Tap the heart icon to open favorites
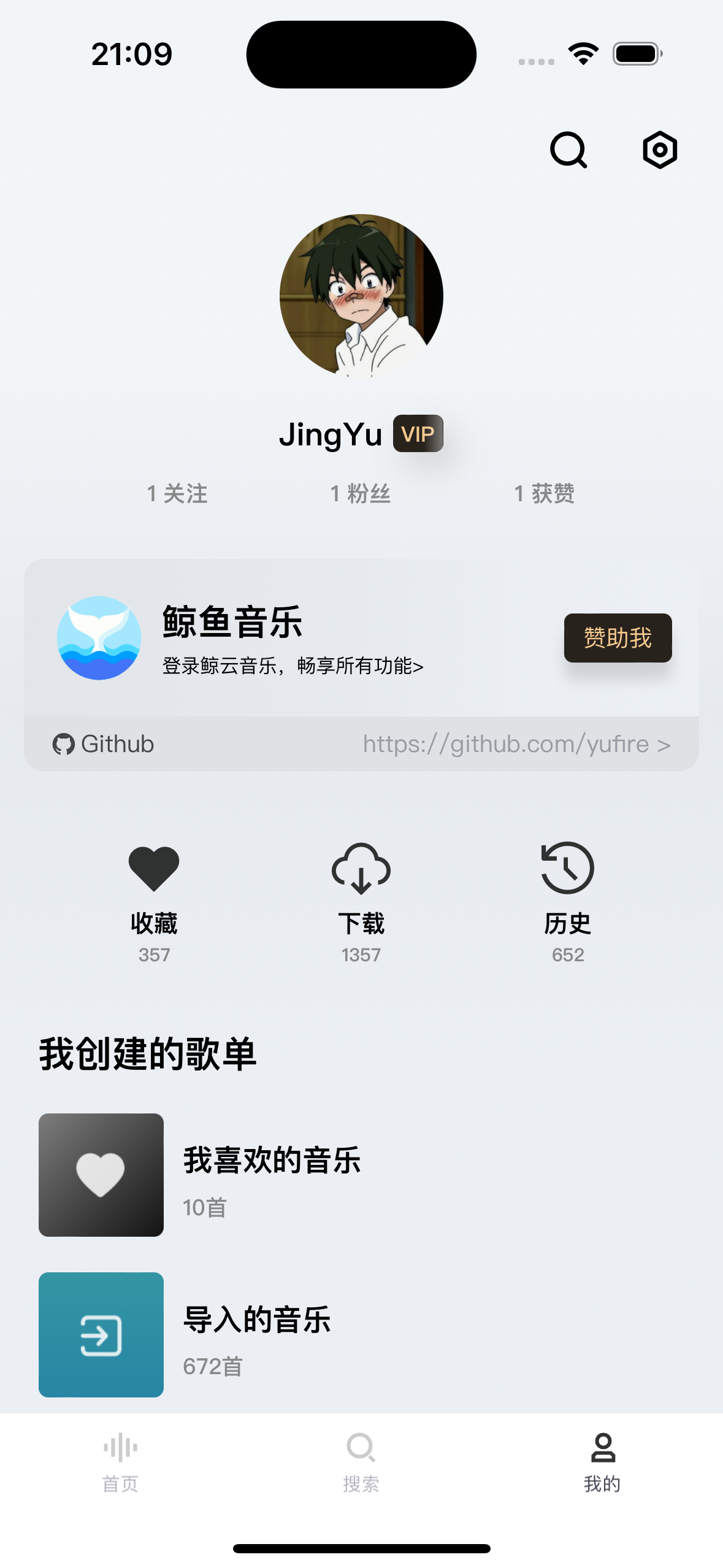The height and width of the screenshot is (1568, 723). click(153, 868)
